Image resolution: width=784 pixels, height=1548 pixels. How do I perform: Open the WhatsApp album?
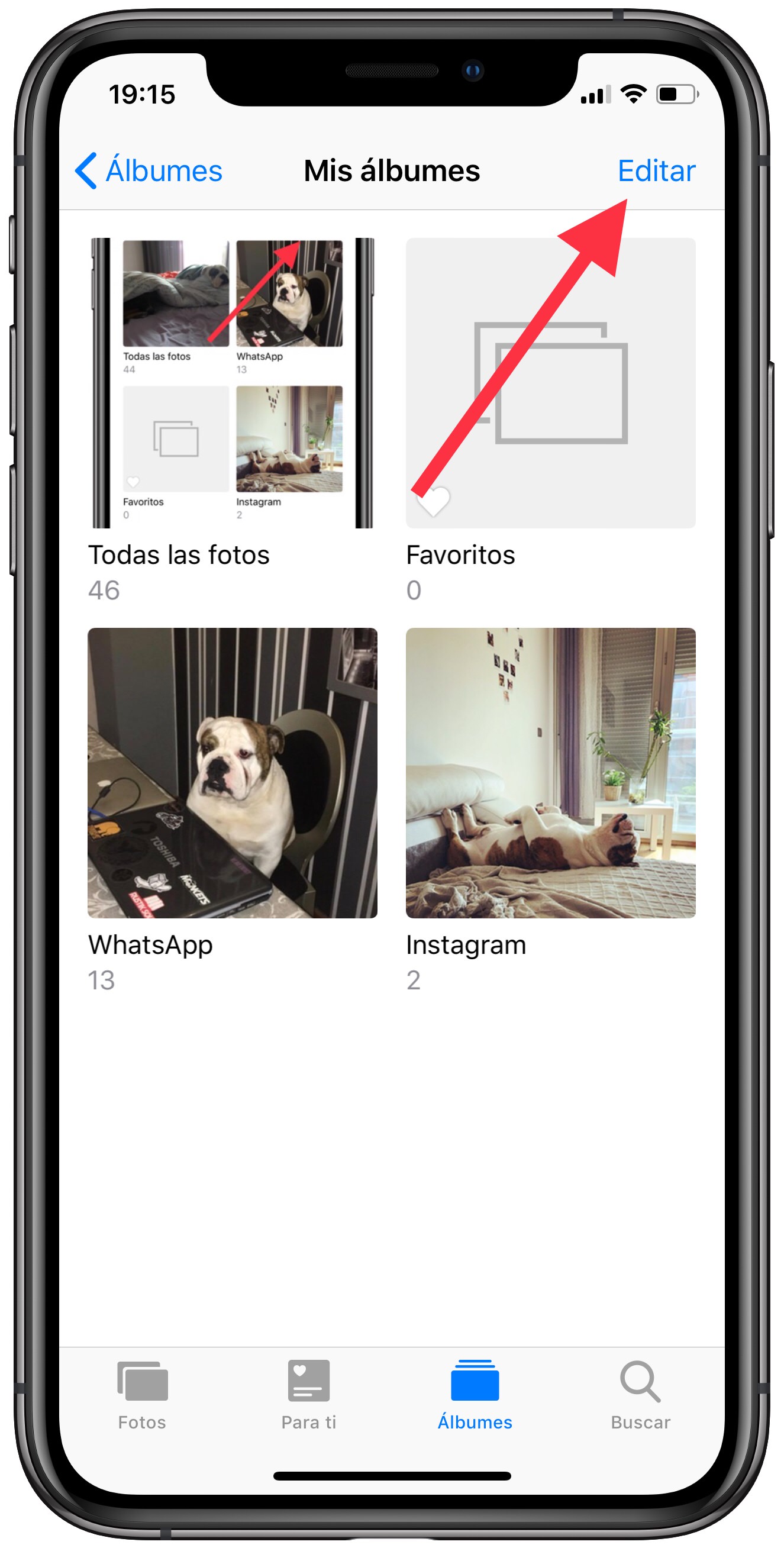tap(233, 773)
